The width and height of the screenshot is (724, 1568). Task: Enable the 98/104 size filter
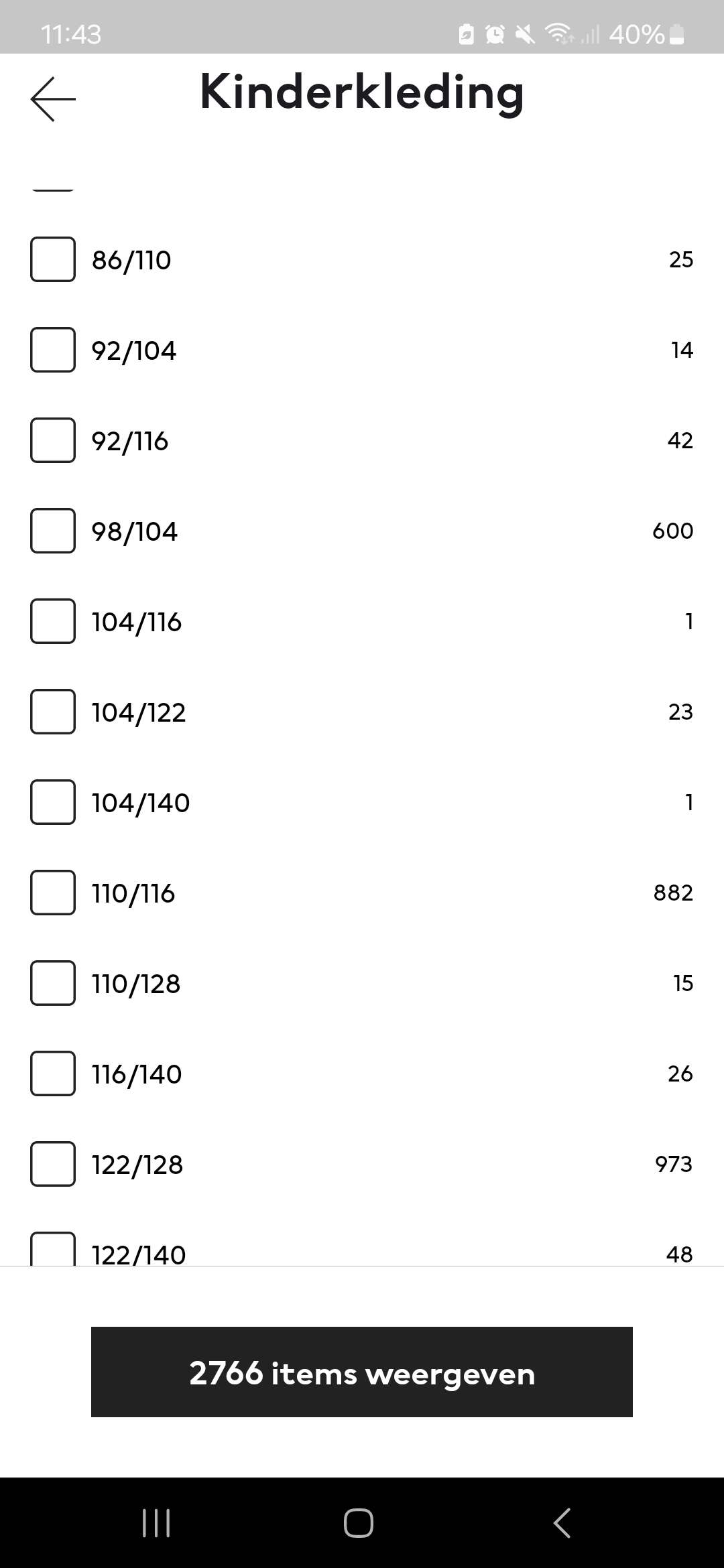click(53, 531)
